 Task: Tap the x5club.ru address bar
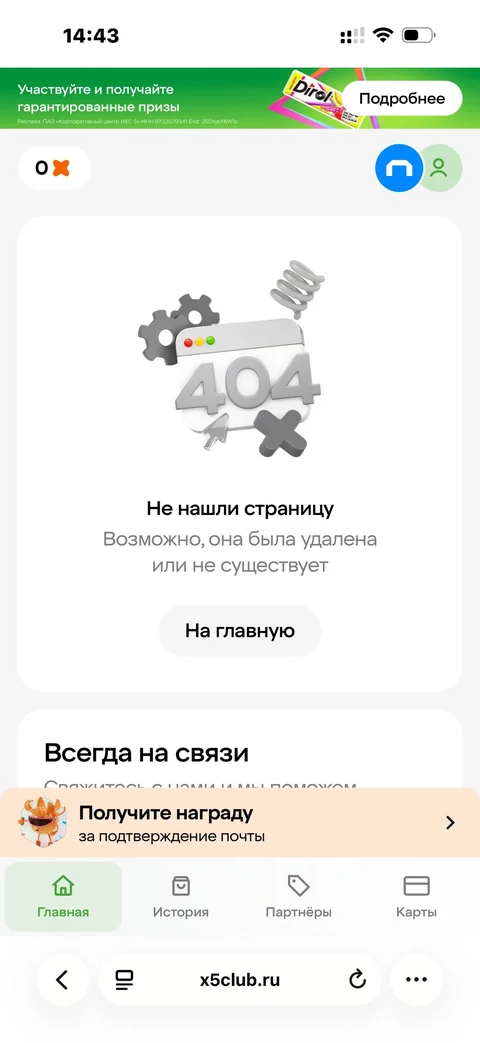click(240, 980)
